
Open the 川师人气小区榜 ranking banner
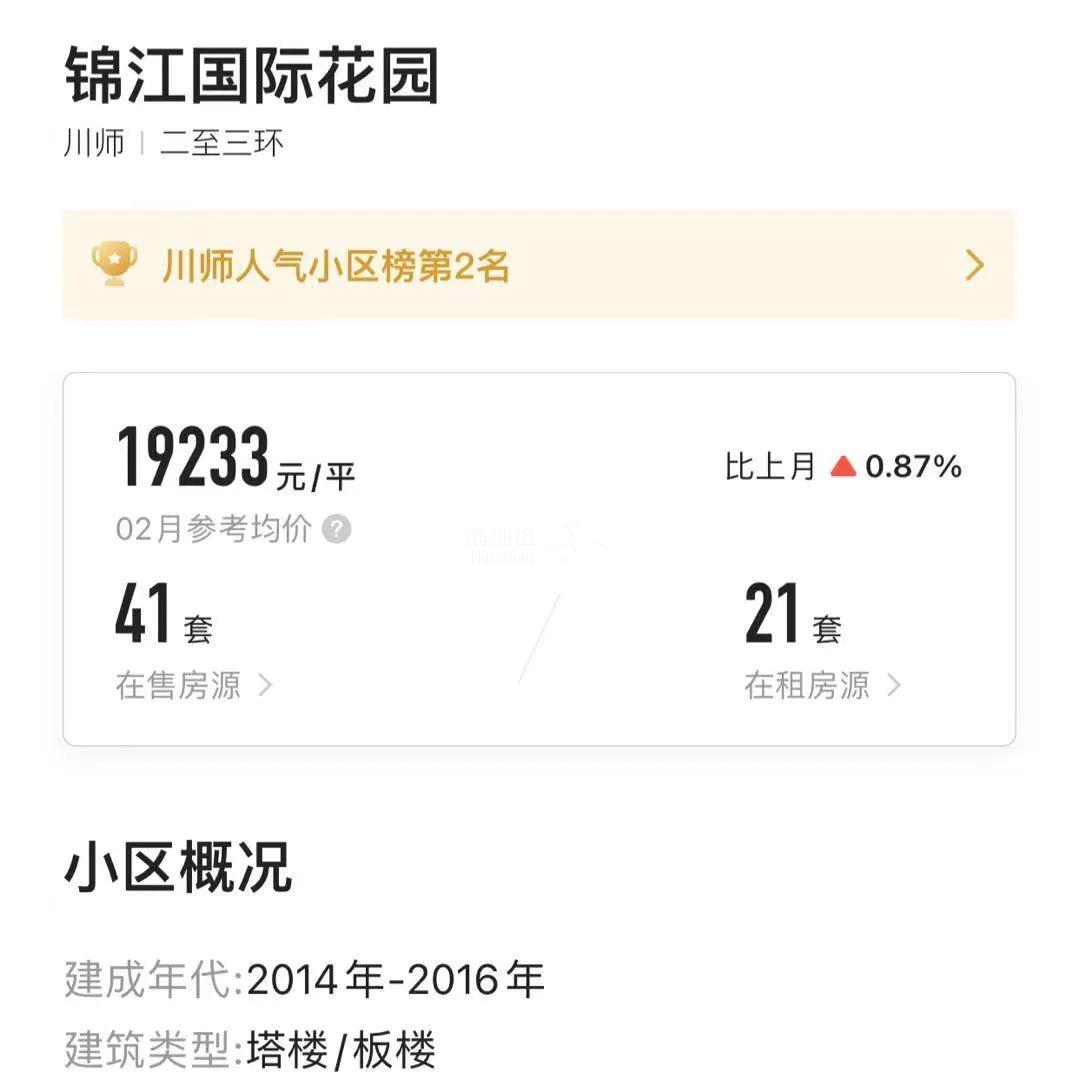538,266
